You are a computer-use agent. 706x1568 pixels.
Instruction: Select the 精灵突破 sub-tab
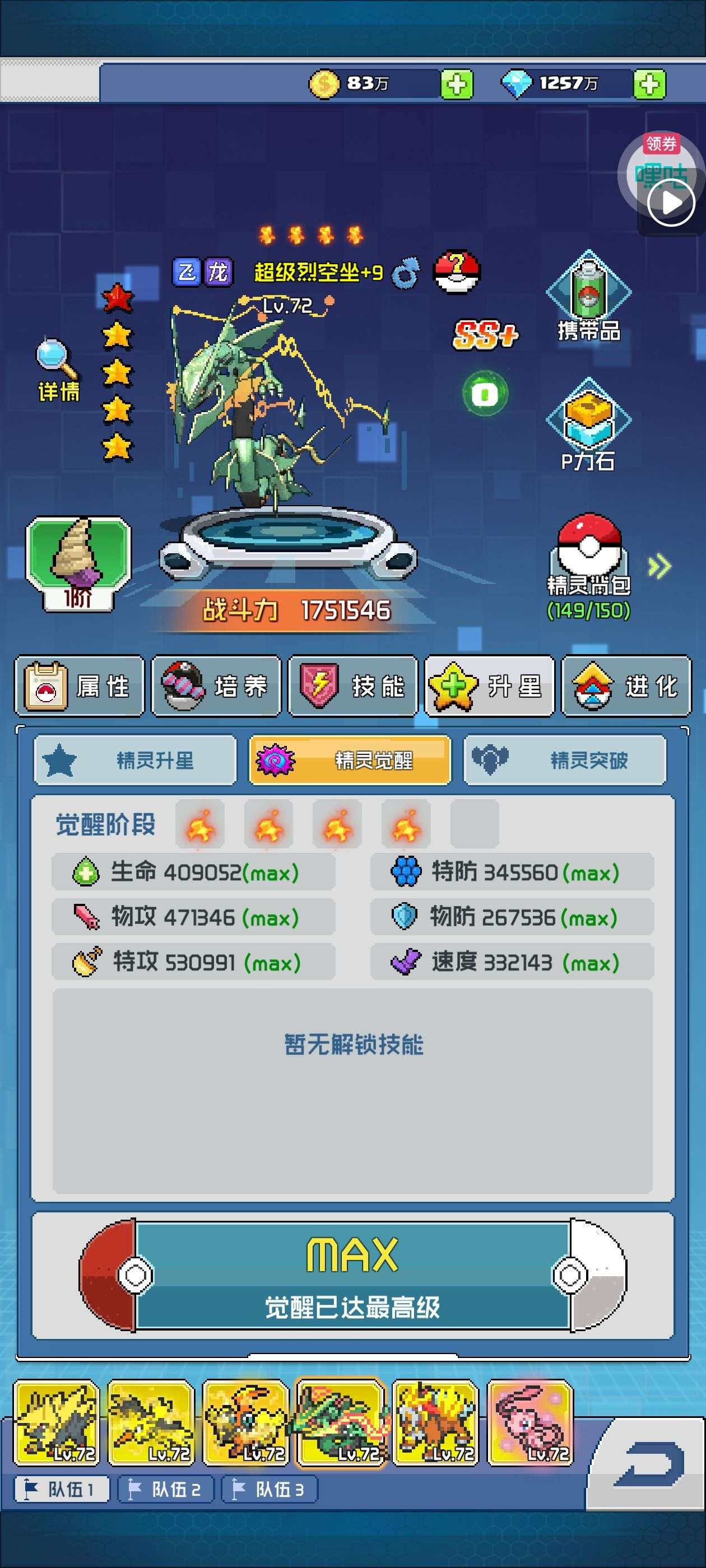[565, 760]
